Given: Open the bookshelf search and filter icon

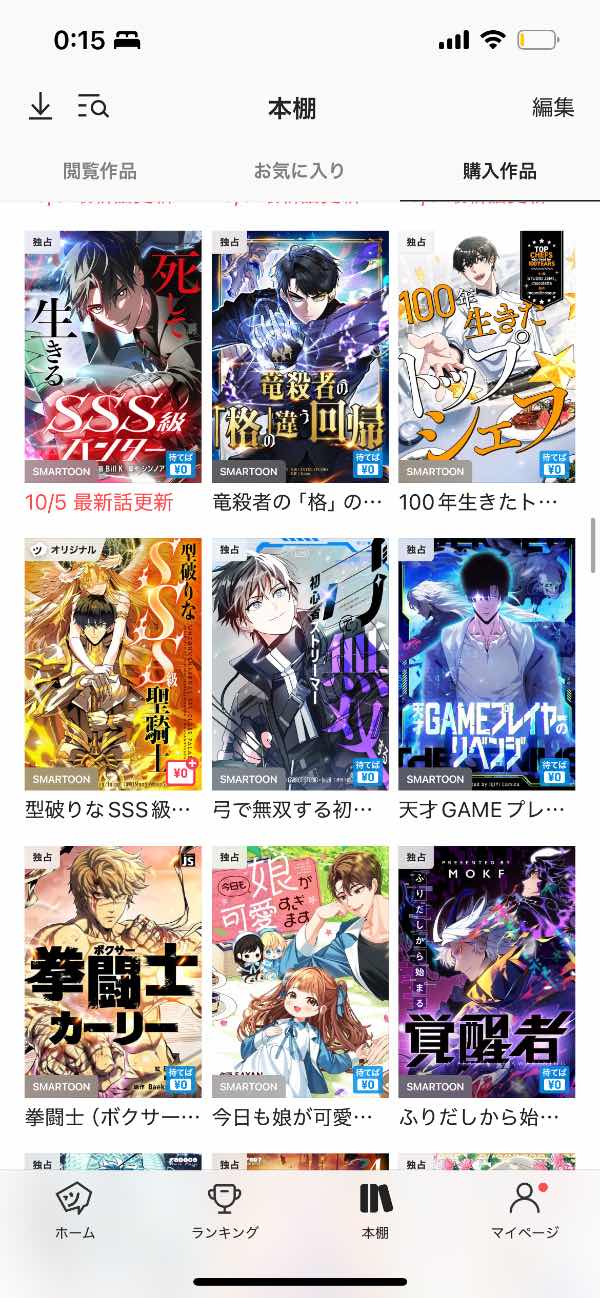Looking at the screenshot, I should pyautogui.click(x=93, y=106).
